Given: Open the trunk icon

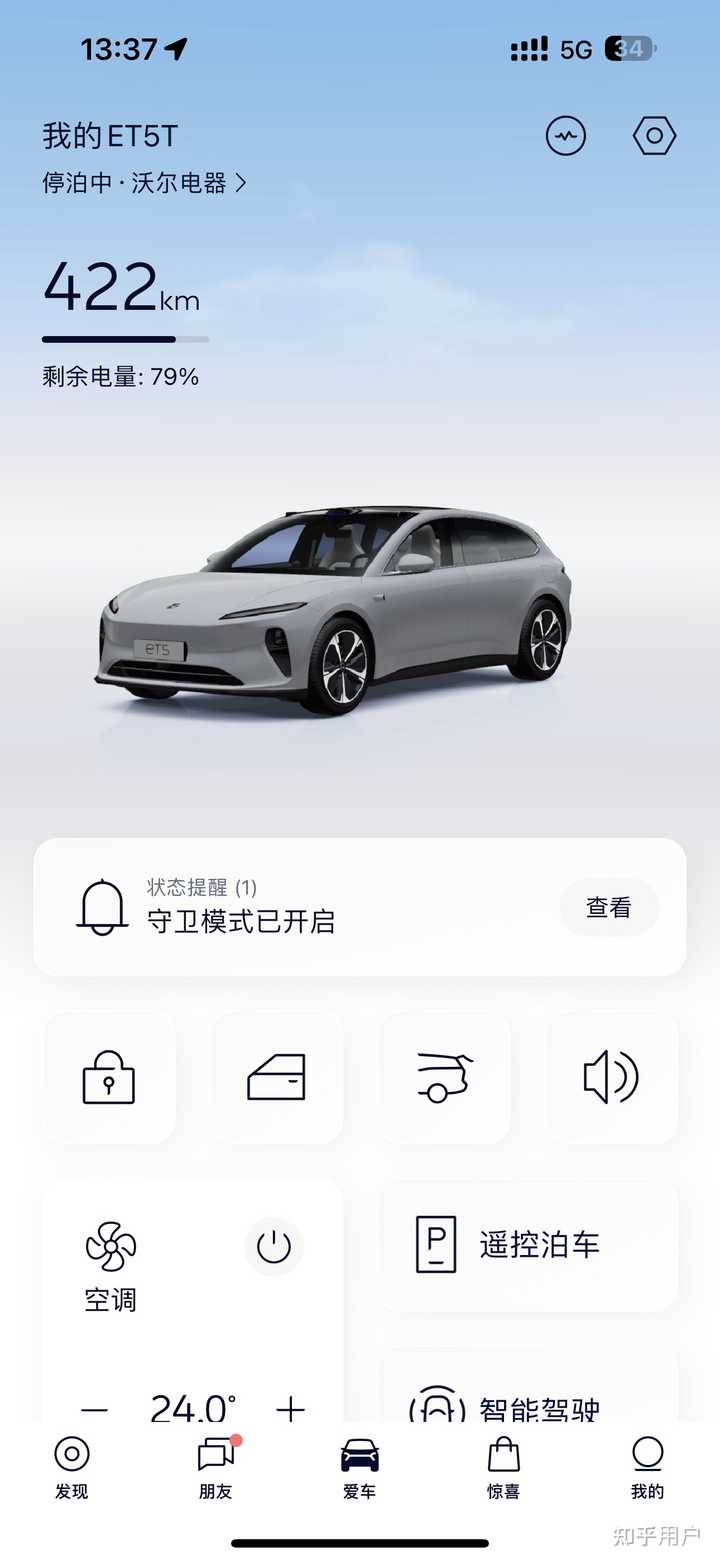Looking at the screenshot, I should [443, 1077].
